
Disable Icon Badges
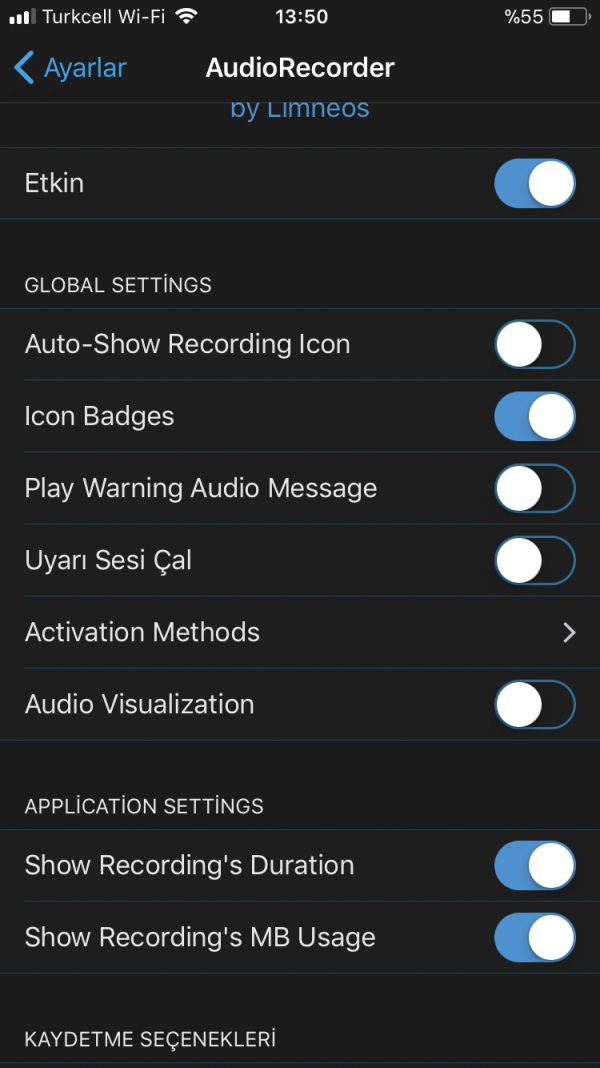[535, 417]
